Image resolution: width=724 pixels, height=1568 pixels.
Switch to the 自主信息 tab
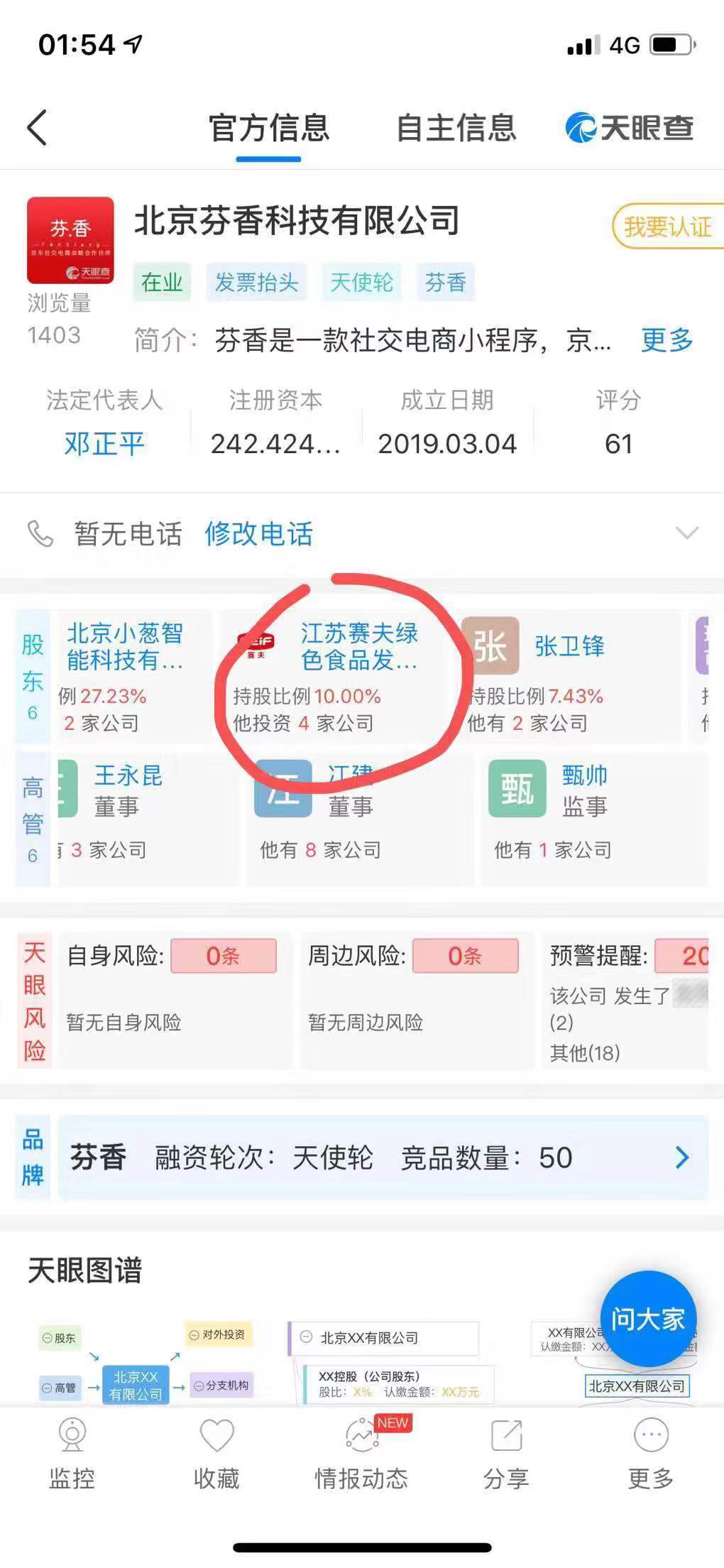(457, 129)
